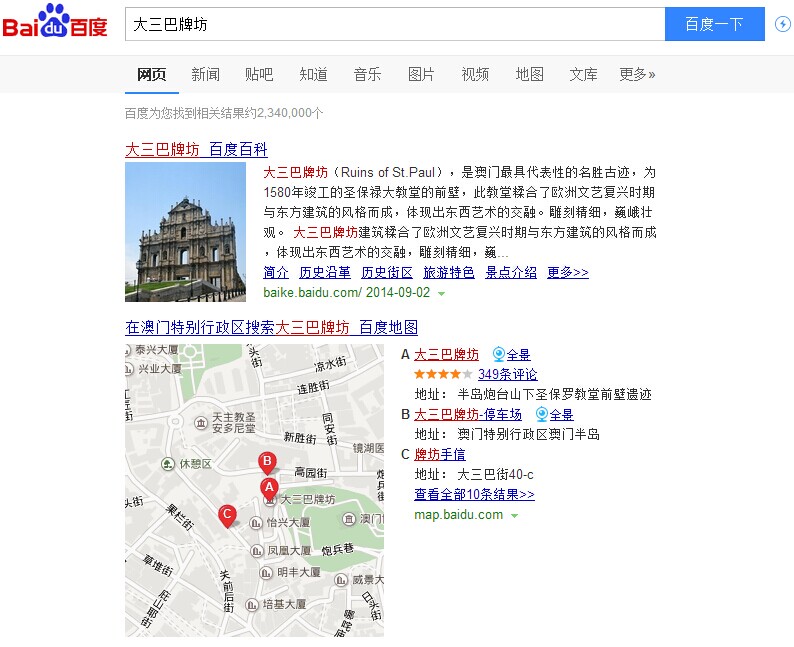794x647 pixels.
Task: Open the 知道 tab
Action: click(313, 74)
